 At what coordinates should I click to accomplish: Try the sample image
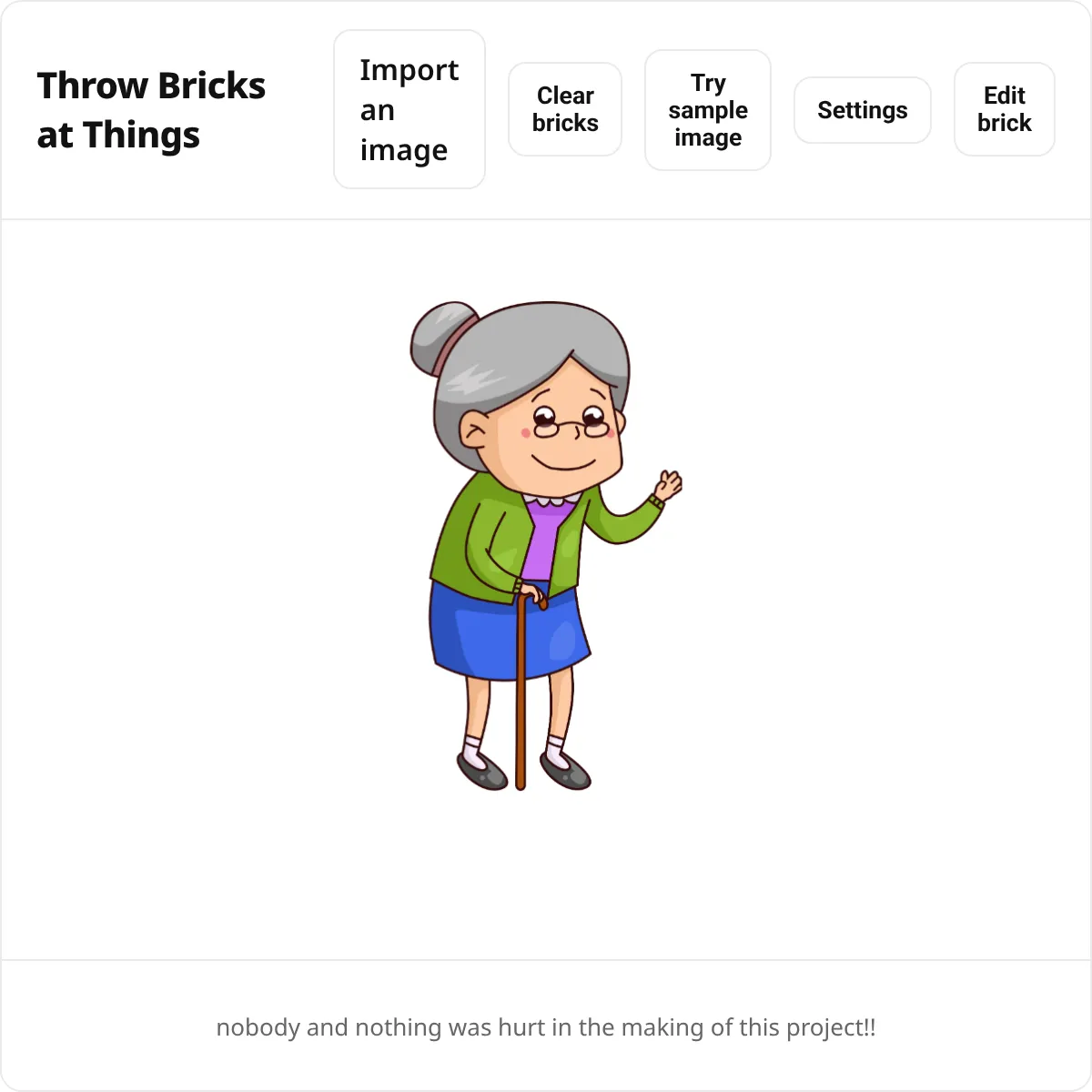point(708,110)
